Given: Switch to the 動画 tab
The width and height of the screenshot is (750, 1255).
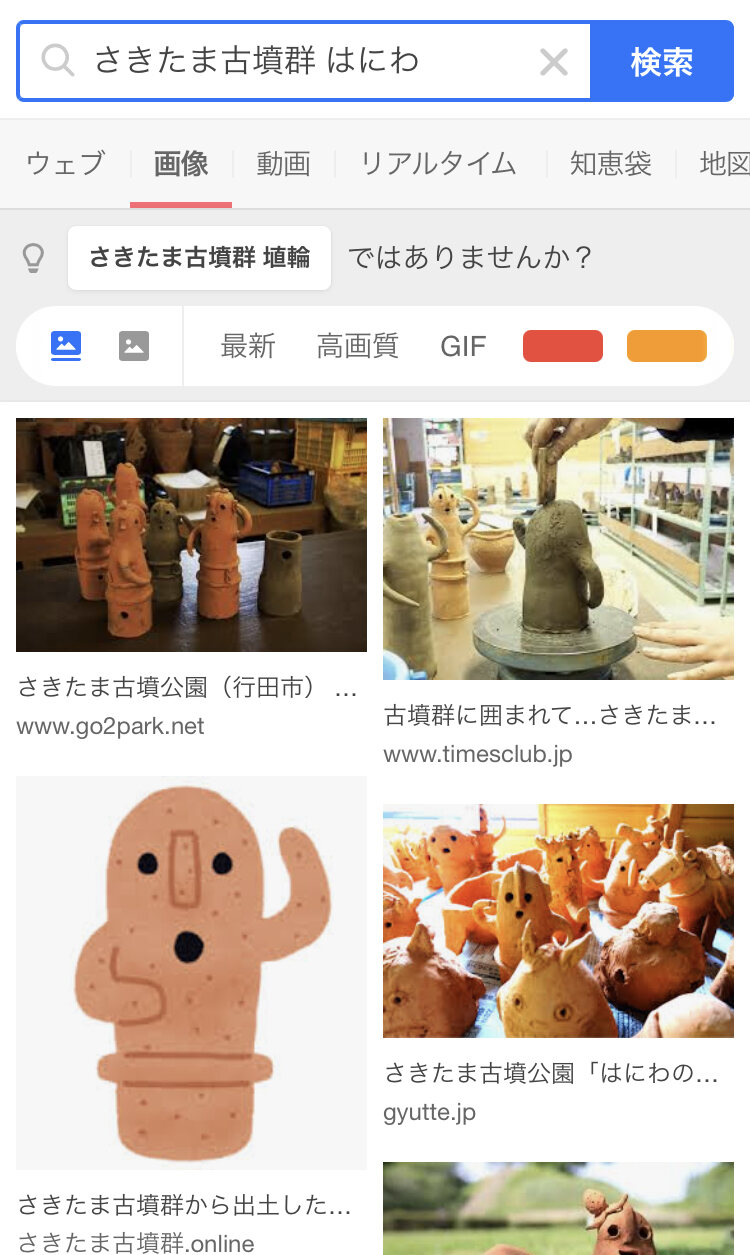Looking at the screenshot, I should coord(283,164).
